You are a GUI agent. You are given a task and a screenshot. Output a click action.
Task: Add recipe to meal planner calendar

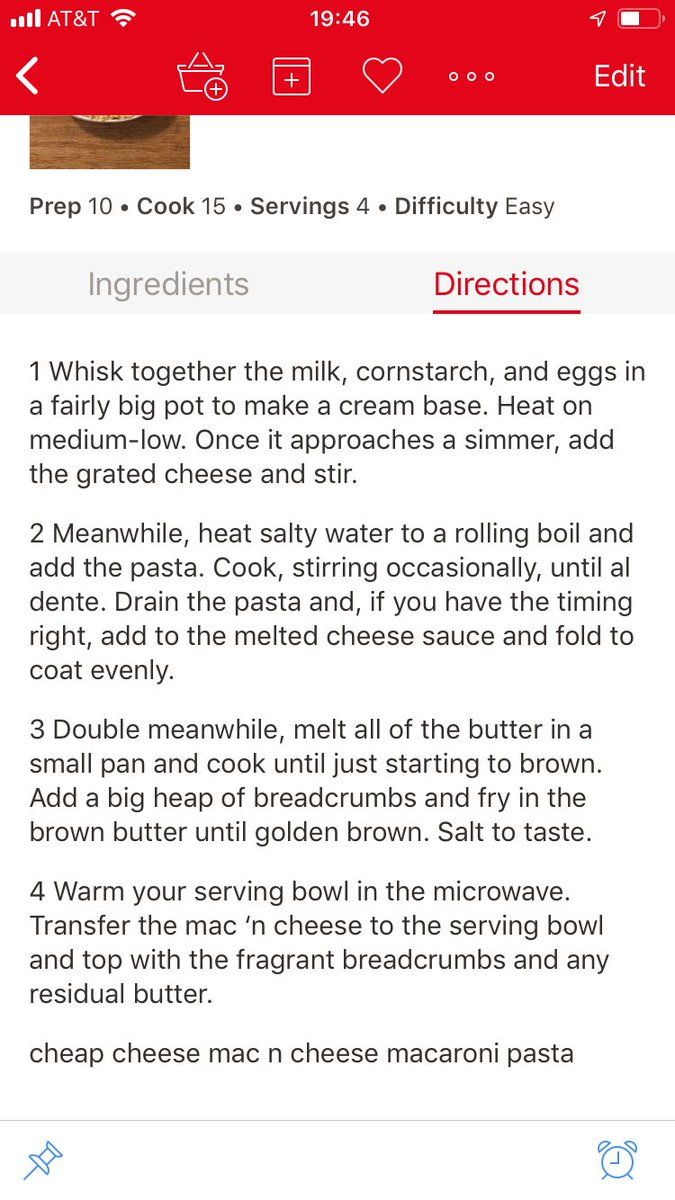coord(291,76)
